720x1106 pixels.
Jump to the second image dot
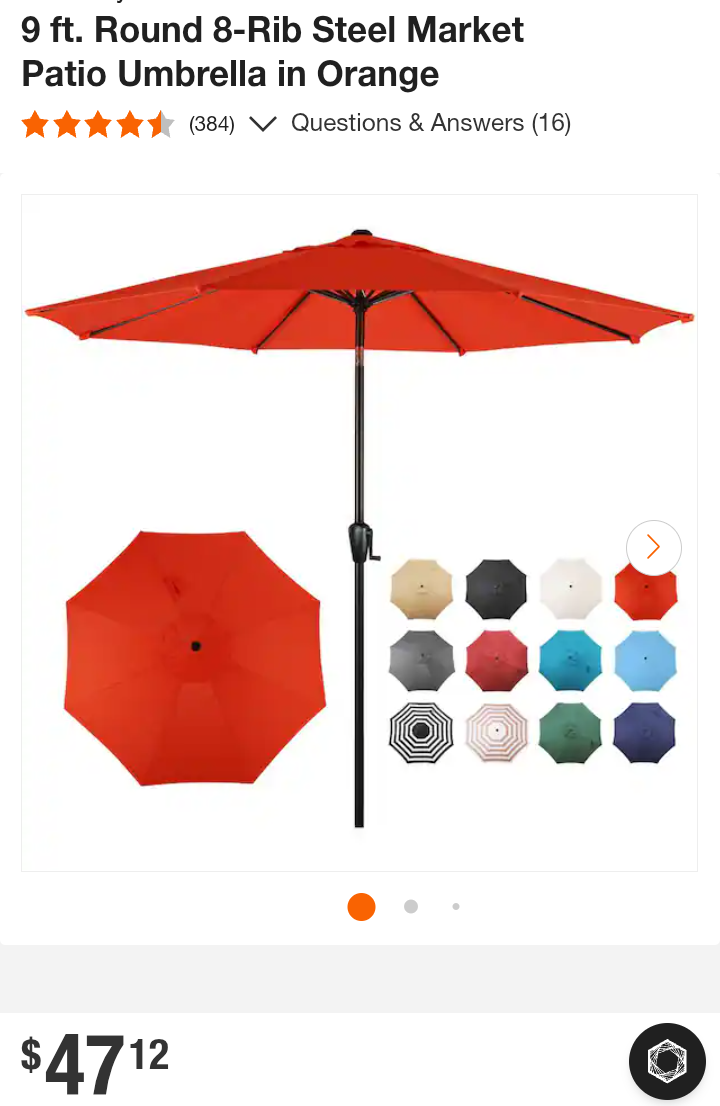pos(410,906)
